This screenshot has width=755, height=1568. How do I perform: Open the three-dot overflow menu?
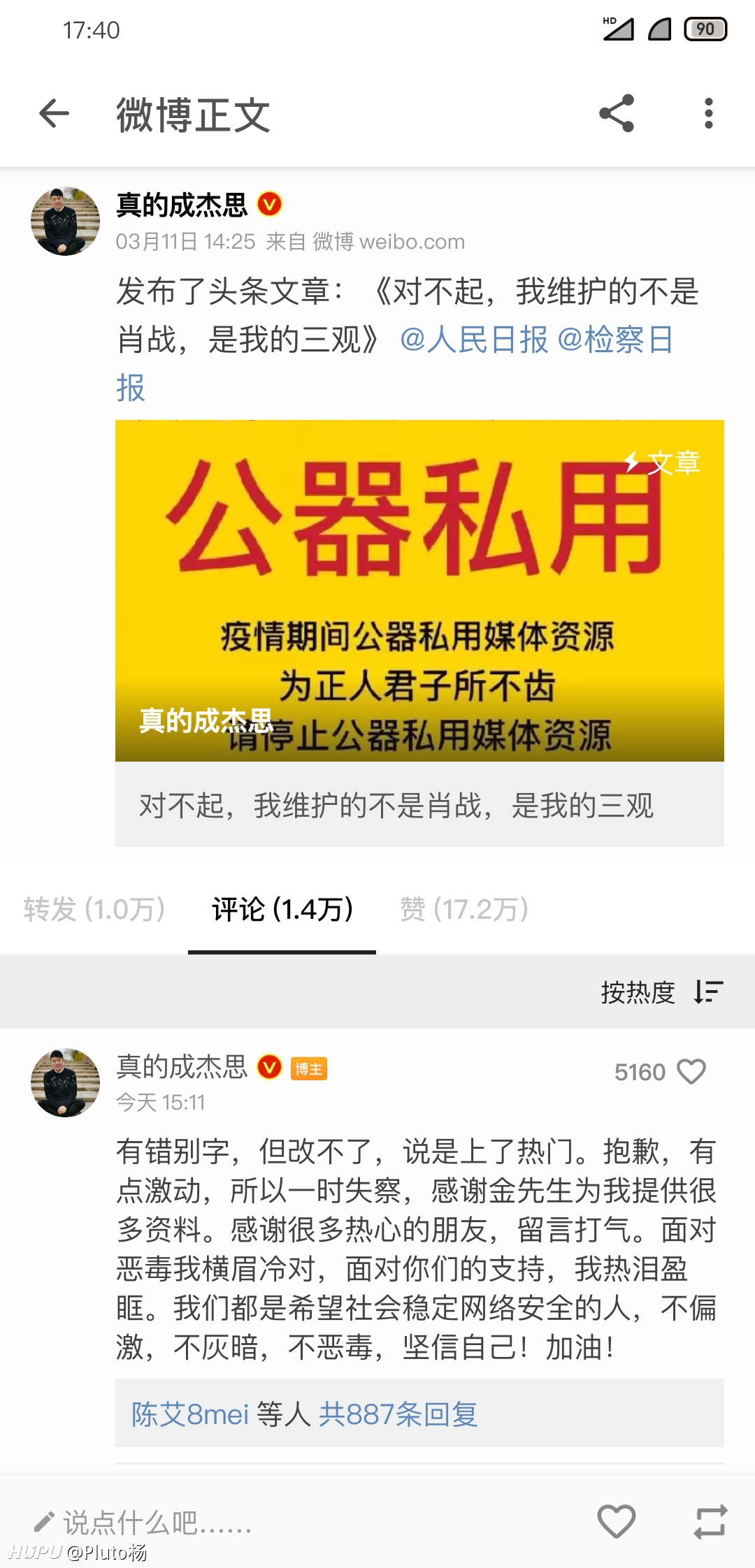709,113
